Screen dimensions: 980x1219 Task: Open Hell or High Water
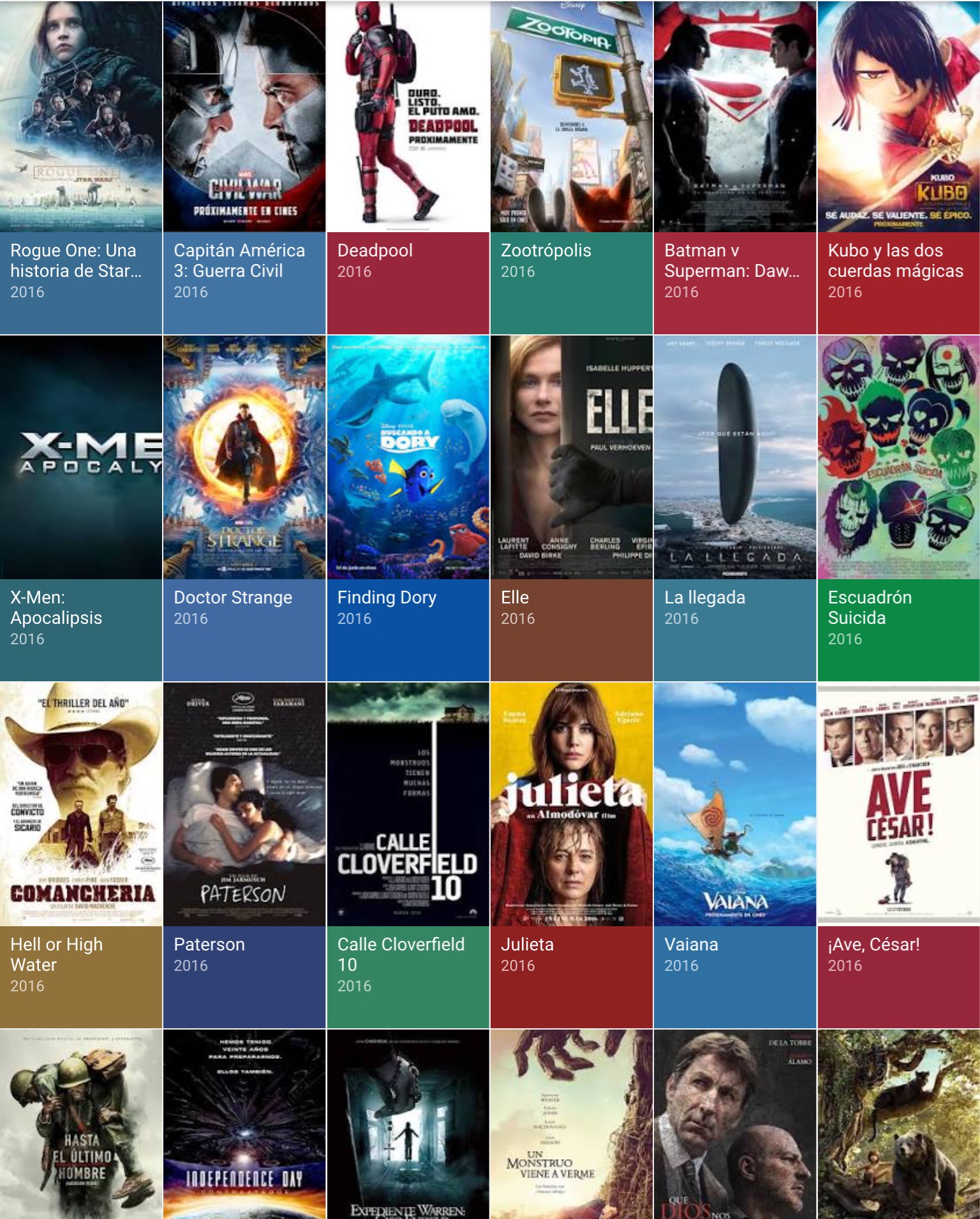[81, 855]
